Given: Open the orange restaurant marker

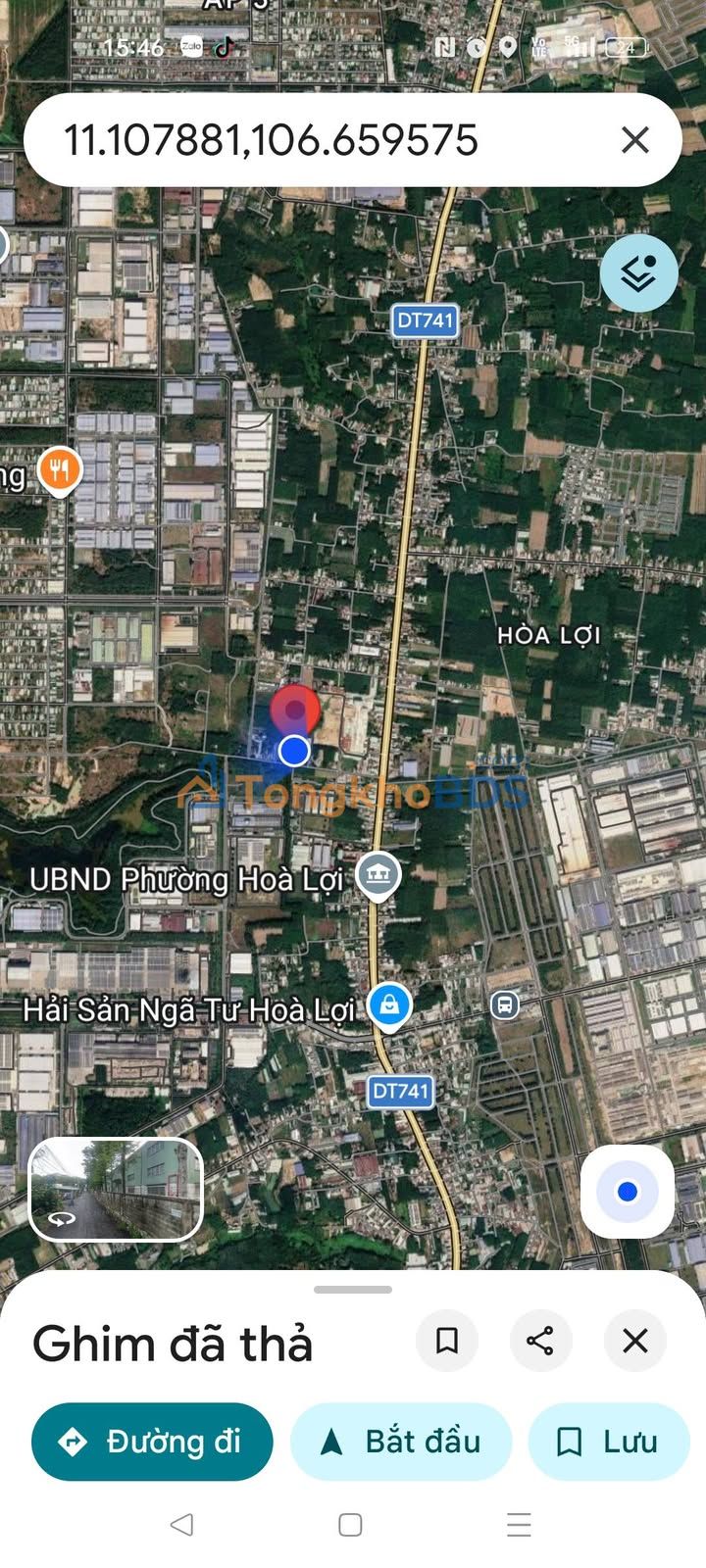Looking at the screenshot, I should point(59,470).
